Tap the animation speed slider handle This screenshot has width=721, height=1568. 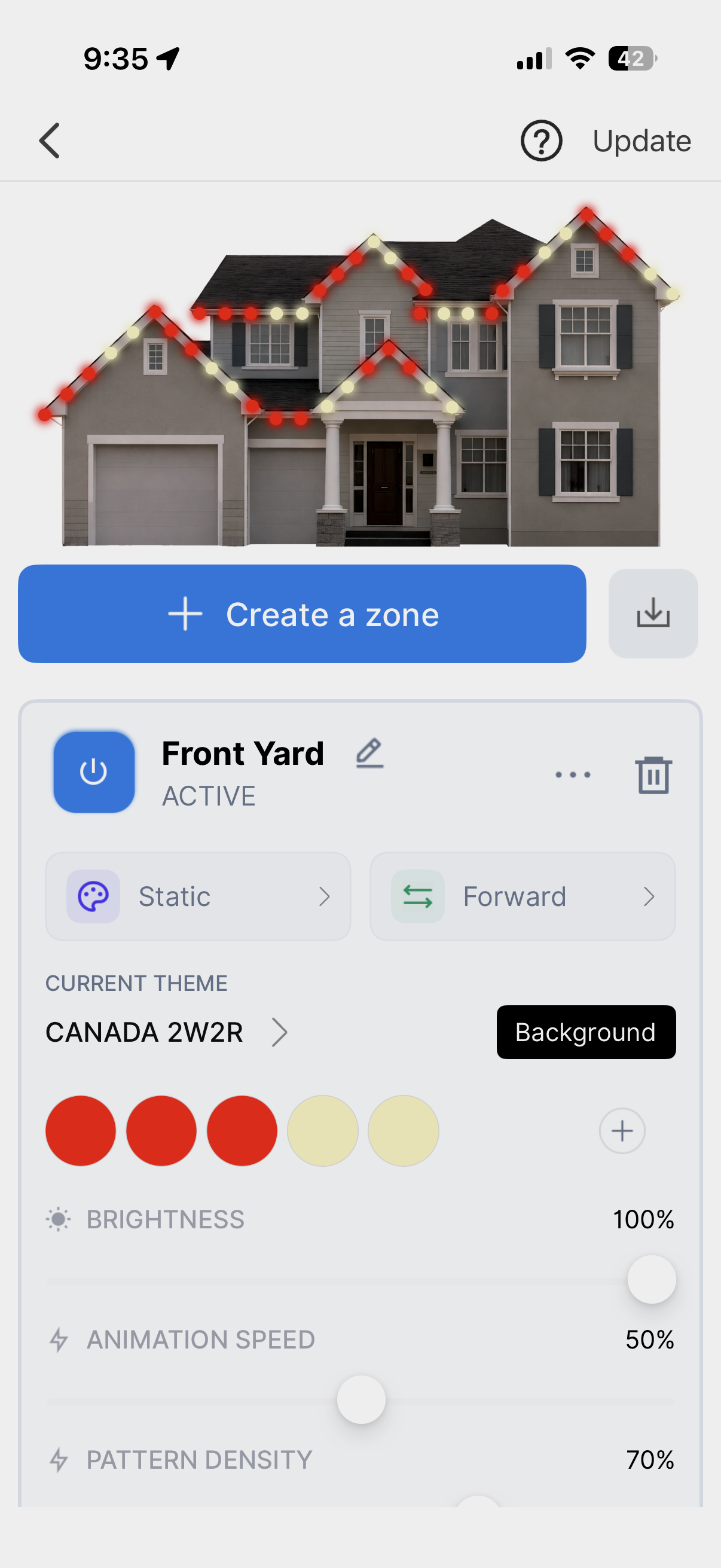coord(361,1399)
